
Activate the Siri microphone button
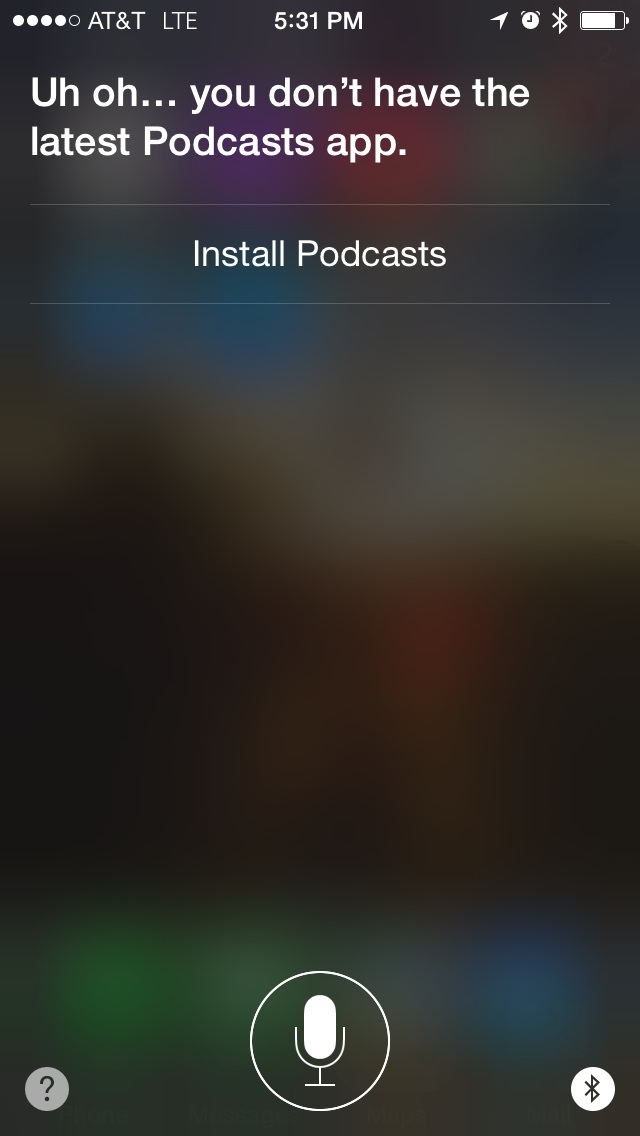pos(320,1041)
